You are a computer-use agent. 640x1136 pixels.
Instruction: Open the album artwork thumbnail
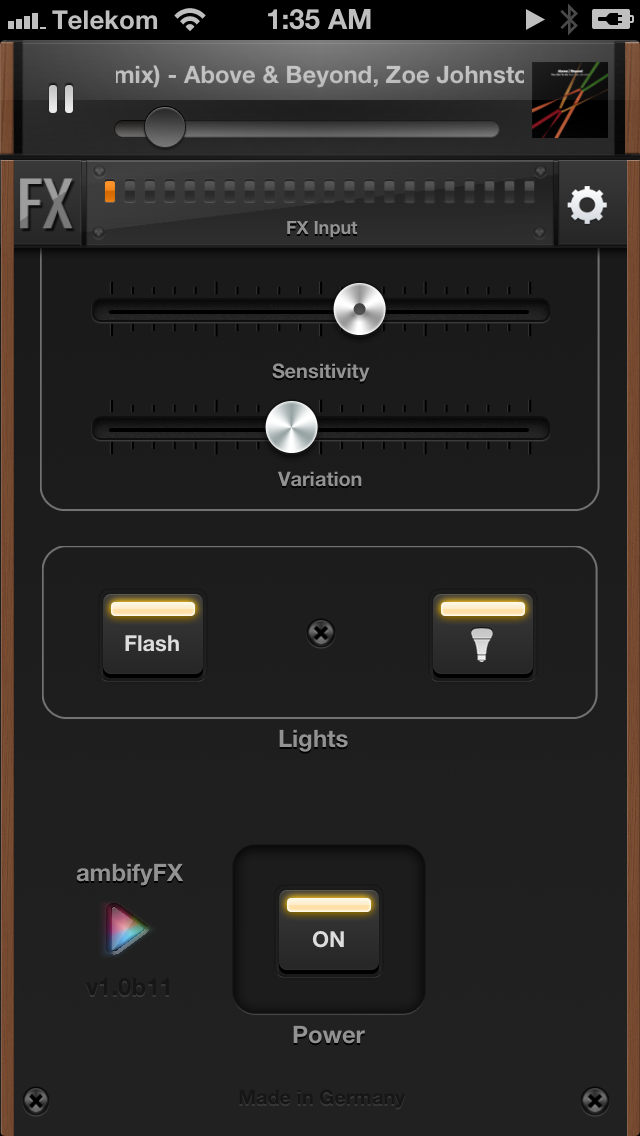click(x=569, y=100)
